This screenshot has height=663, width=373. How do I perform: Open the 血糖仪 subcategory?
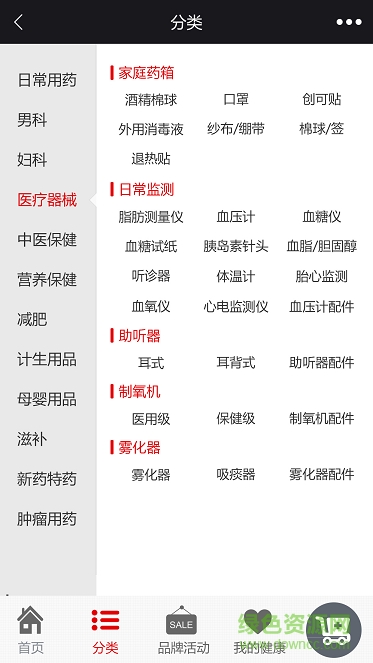pos(321,217)
